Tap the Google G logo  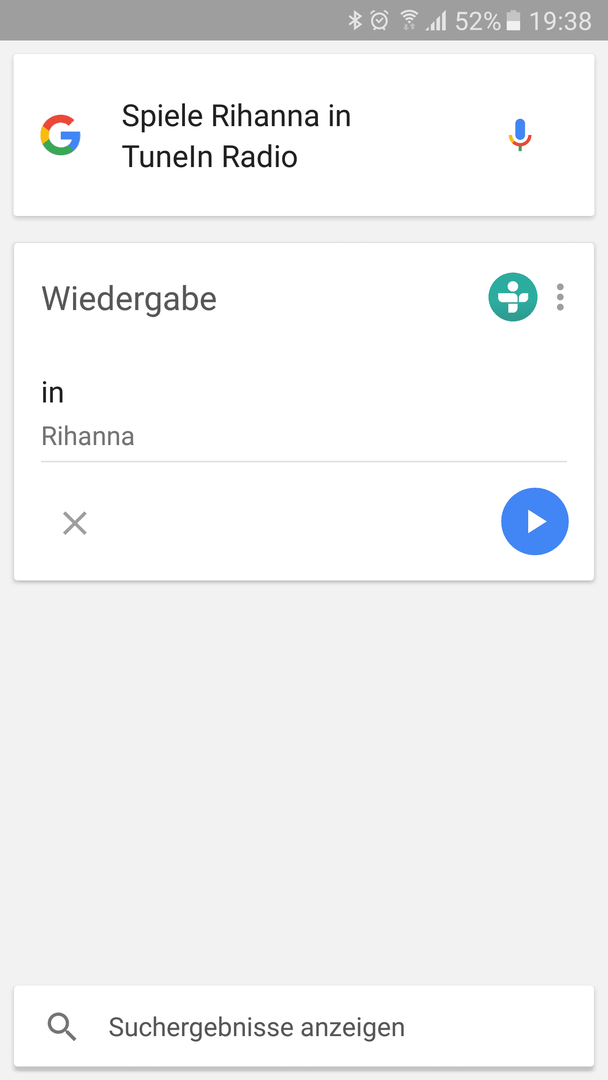61,135
